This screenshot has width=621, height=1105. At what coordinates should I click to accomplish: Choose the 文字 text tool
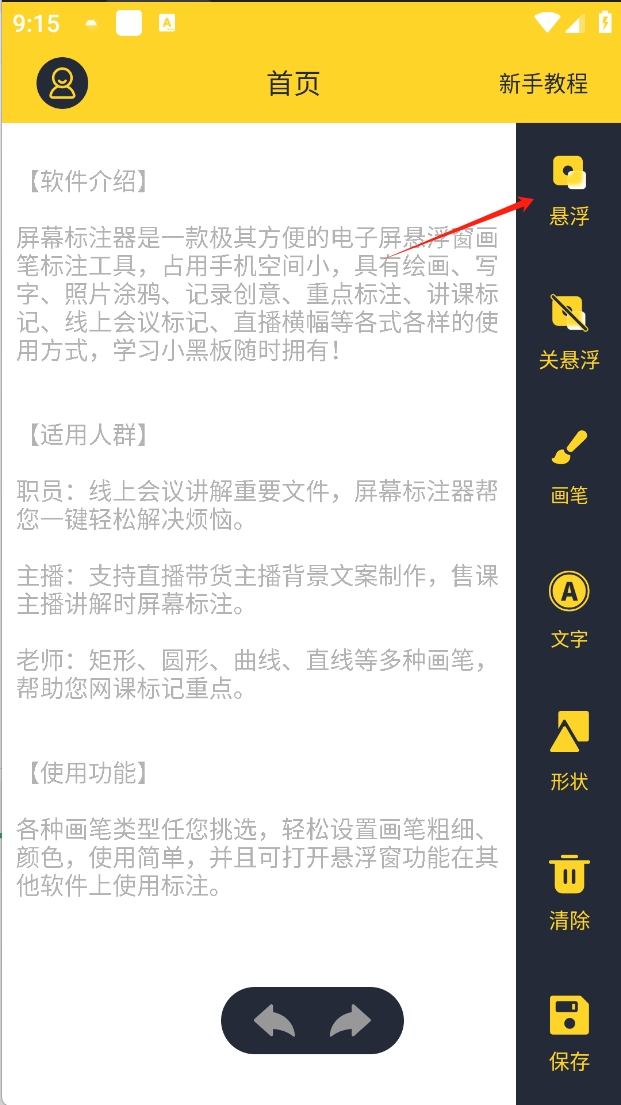pyautogui.click(x=569, y=611)
